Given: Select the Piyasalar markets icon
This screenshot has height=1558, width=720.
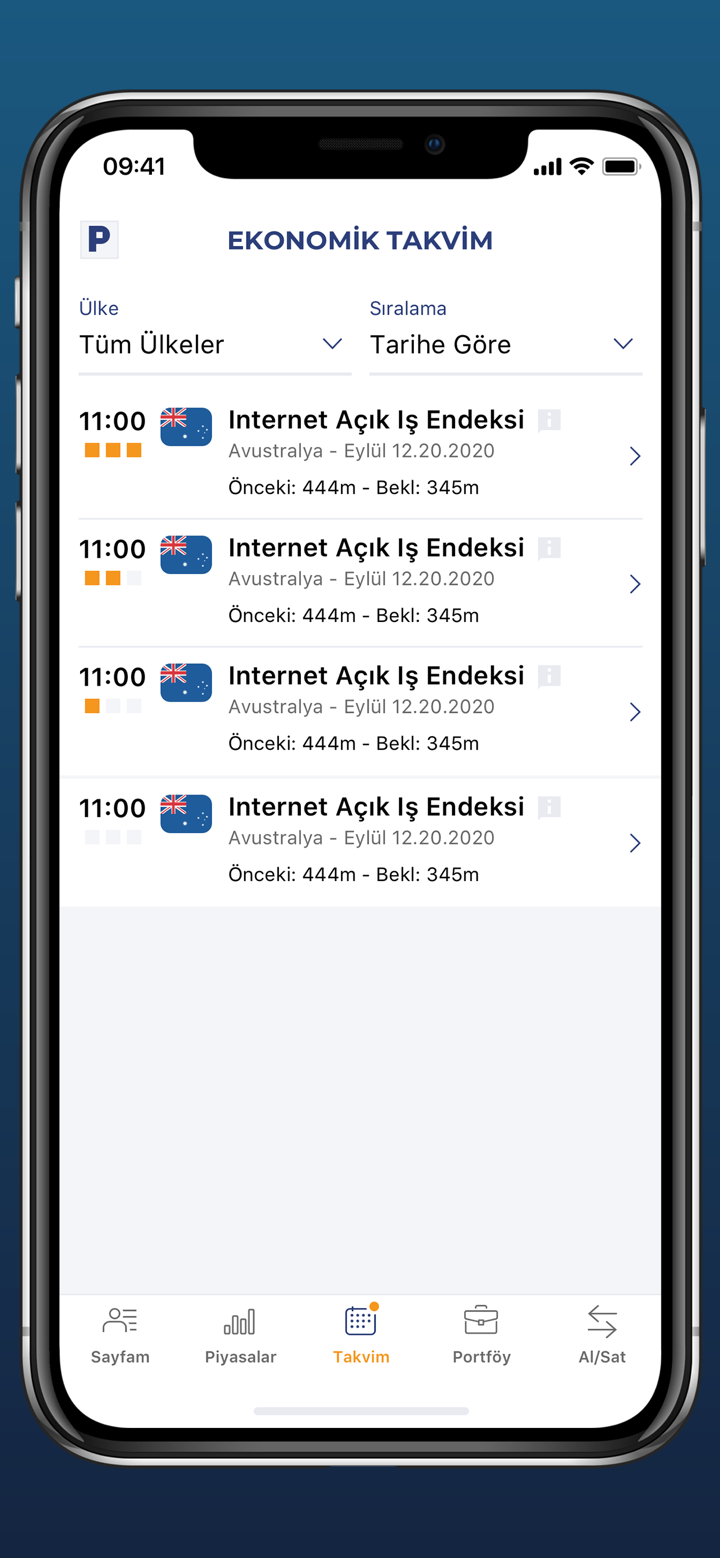Looking at the screenshot, I should 240,1320.
